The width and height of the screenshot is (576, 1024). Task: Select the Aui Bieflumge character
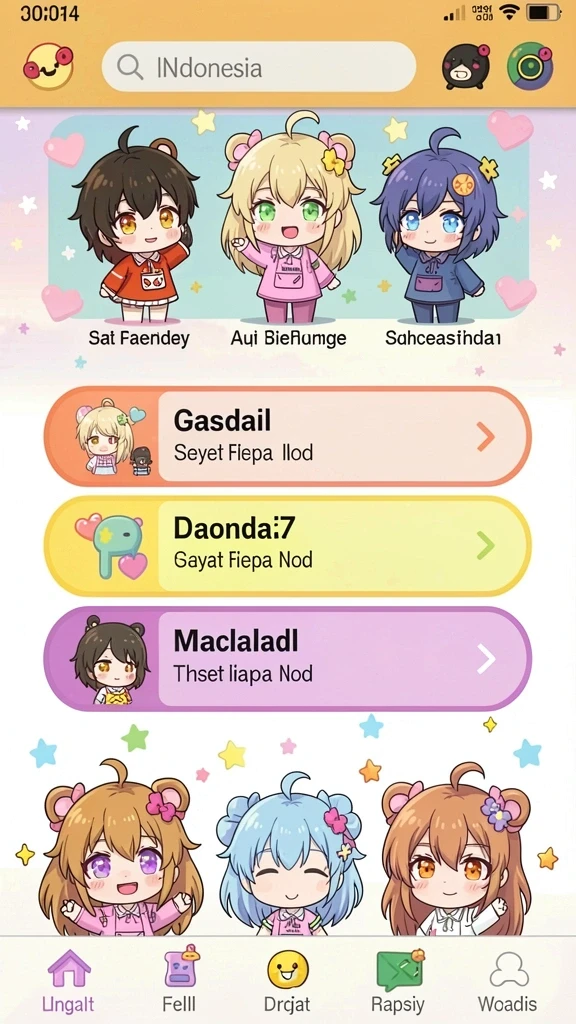click(x=288, y=229)
